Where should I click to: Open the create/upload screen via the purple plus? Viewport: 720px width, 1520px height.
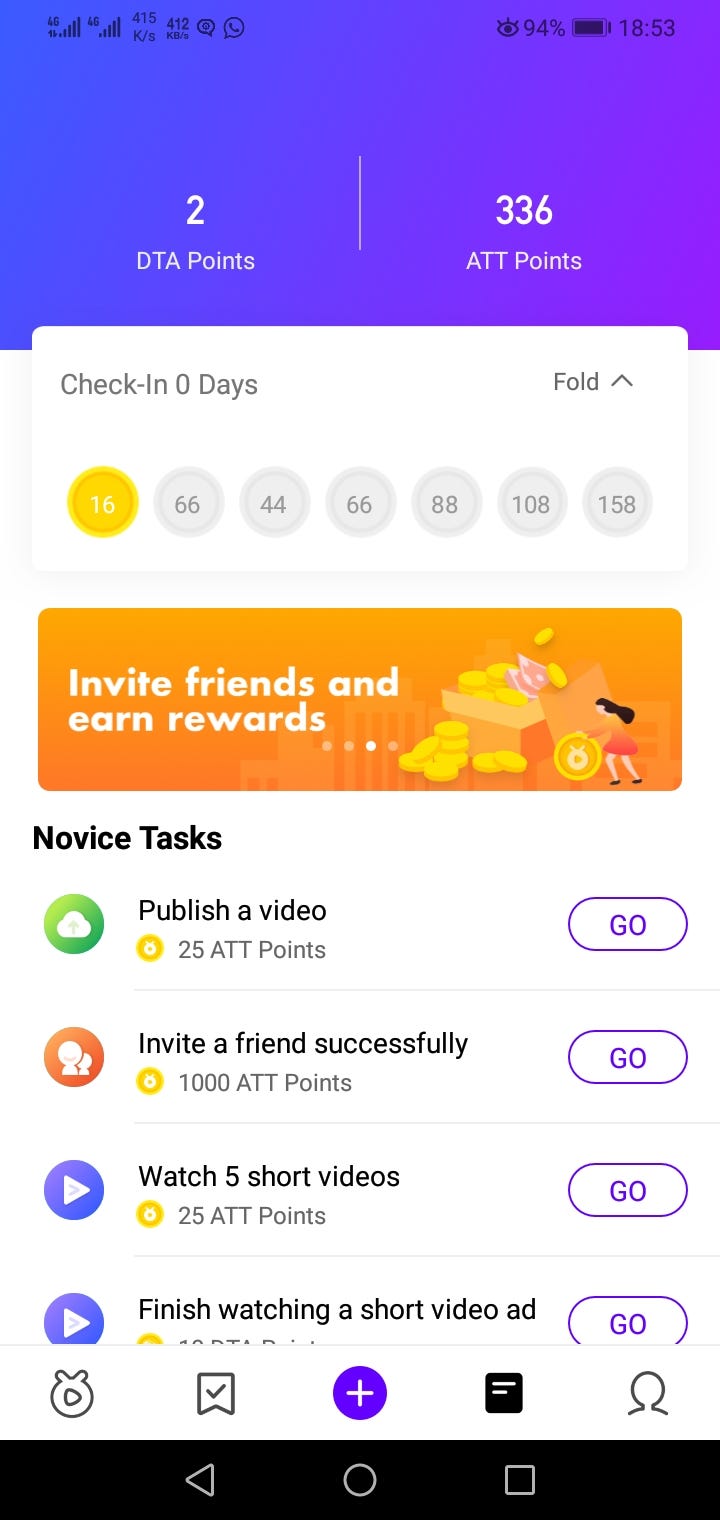(360, 1392)
